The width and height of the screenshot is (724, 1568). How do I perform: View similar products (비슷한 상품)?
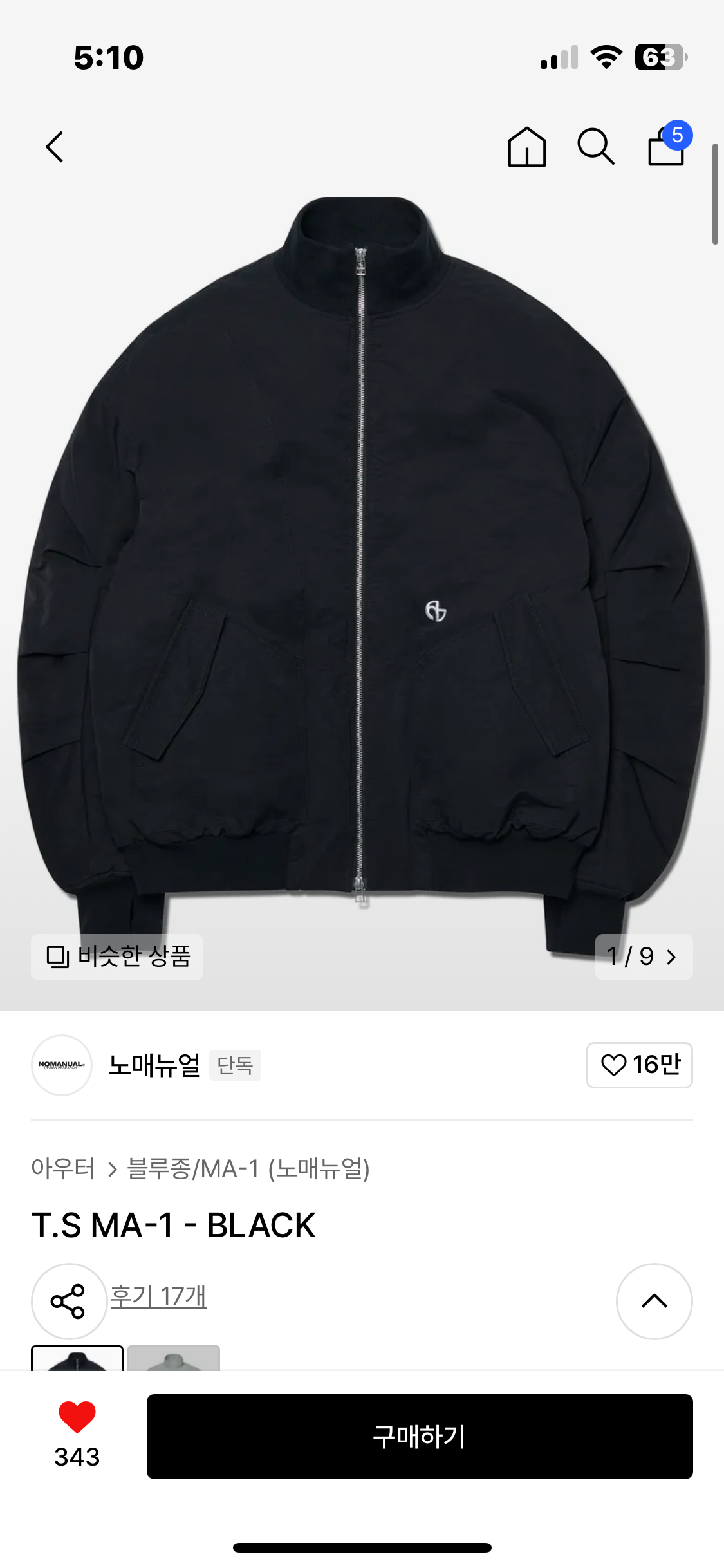(117, 957)
